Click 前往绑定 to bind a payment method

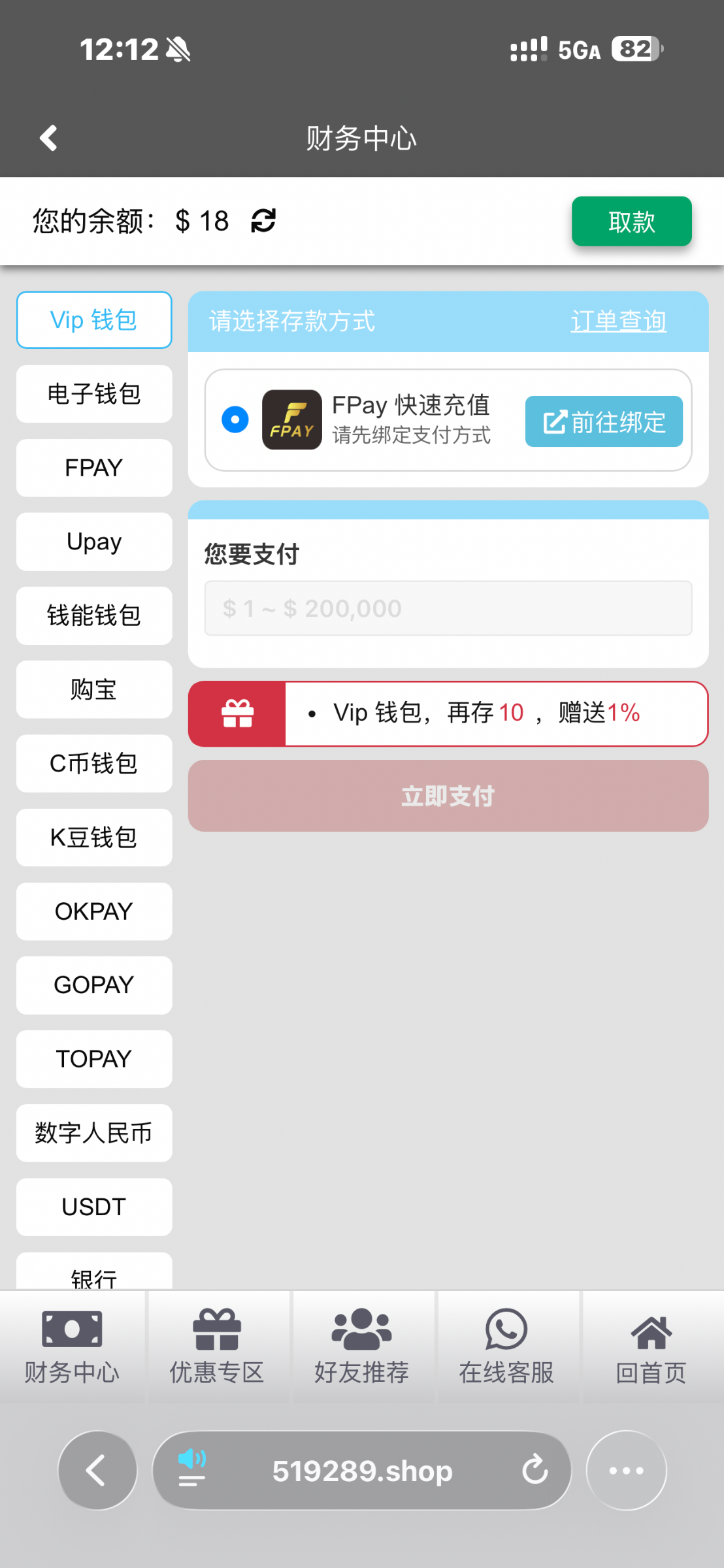[x=603, y=421]
